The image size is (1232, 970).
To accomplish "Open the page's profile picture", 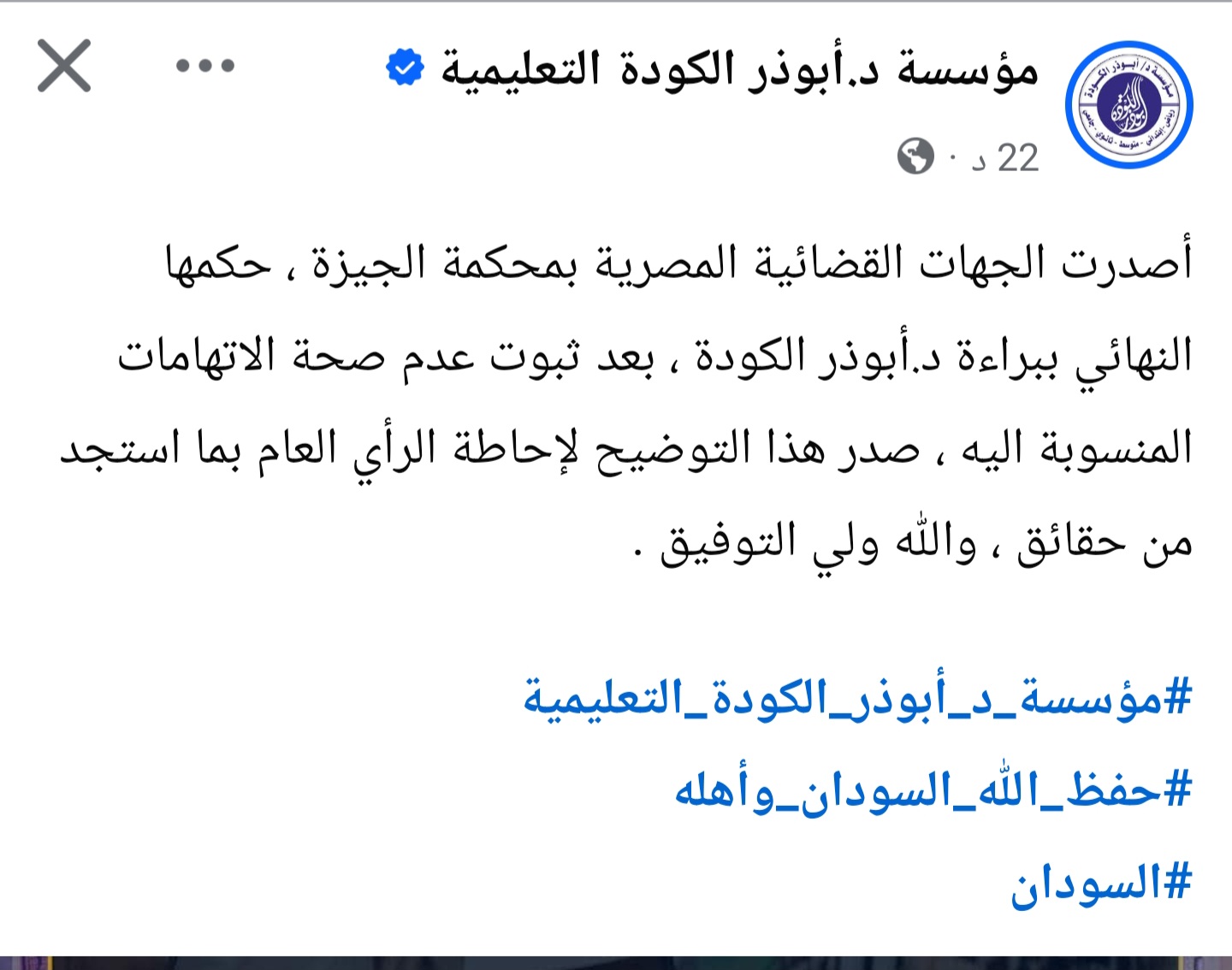I will (x=1128, y=104).
